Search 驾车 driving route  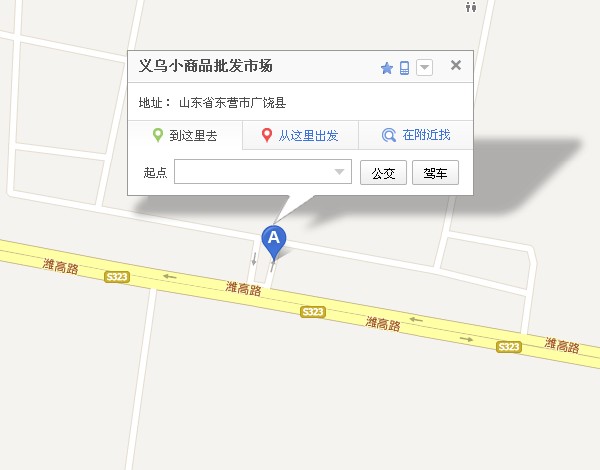pyautogui.click(x=435, y=173)
